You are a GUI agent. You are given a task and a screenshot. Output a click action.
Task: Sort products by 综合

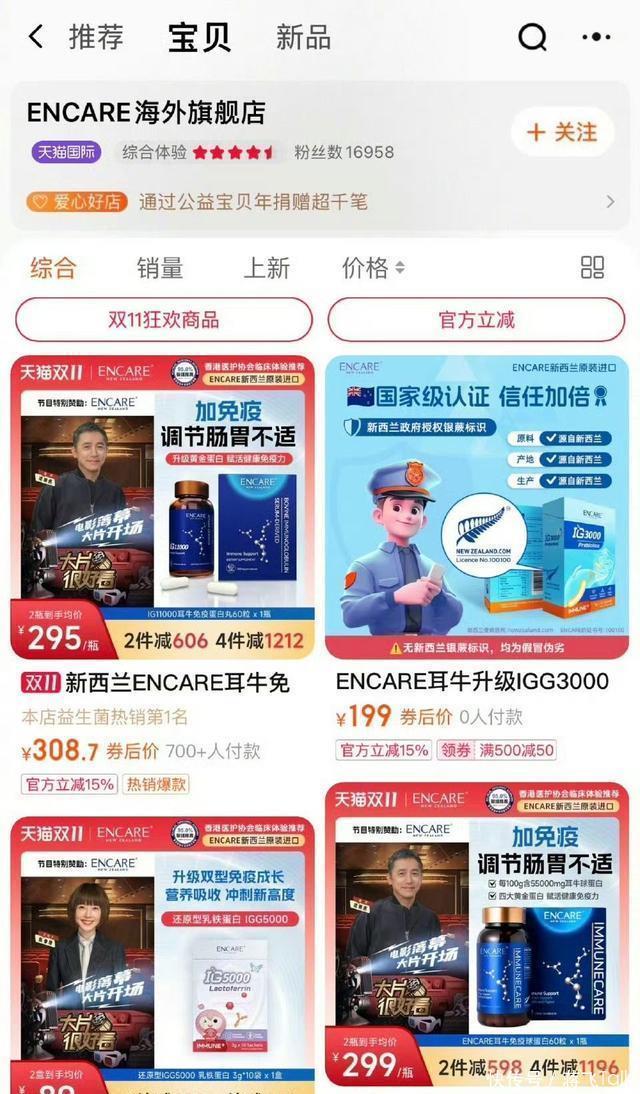tap(53, 268)
